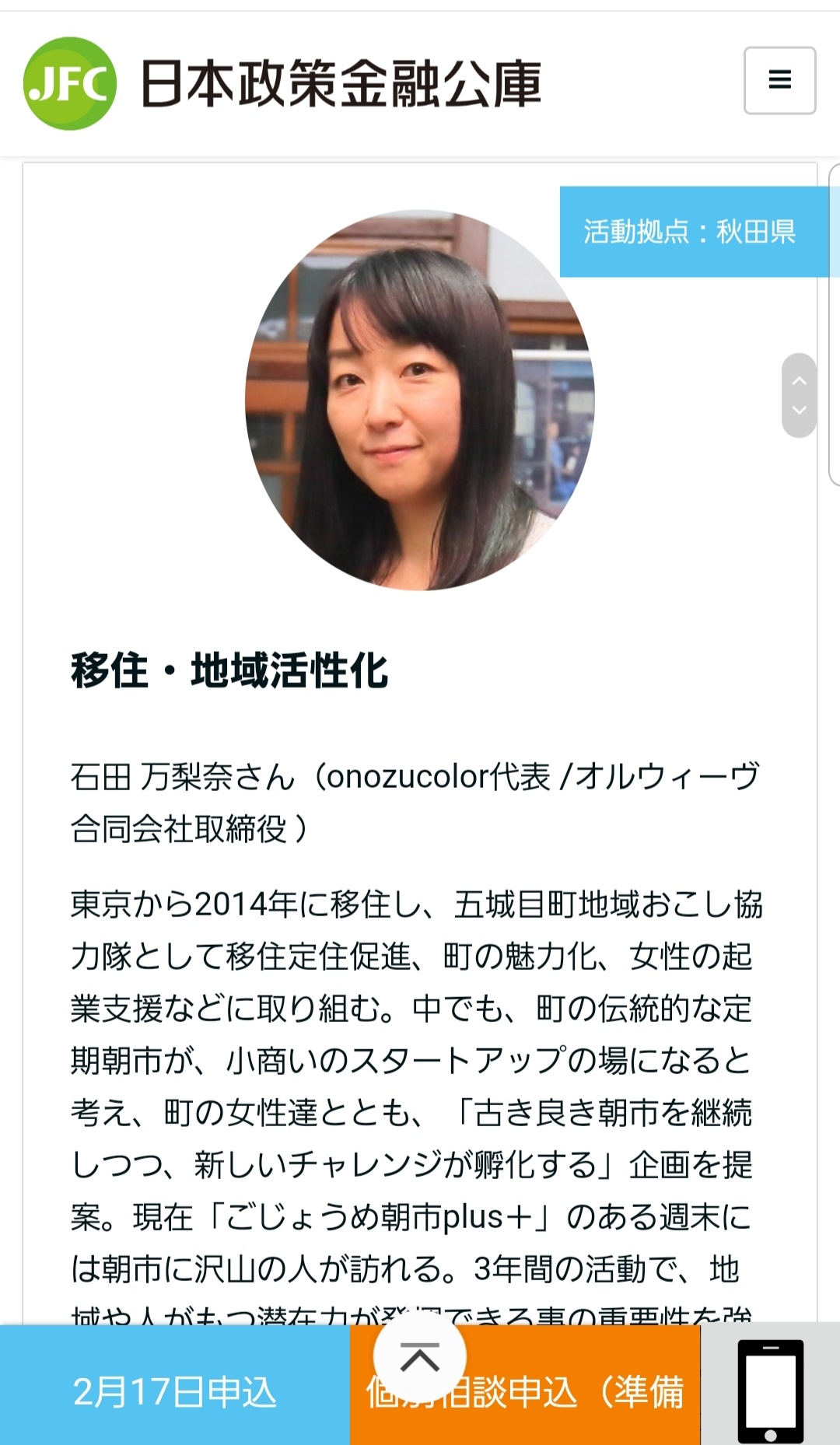Viewport: 840px width, 1445px height.
Task: Open the hamburger menu
Action: (779, 81)
